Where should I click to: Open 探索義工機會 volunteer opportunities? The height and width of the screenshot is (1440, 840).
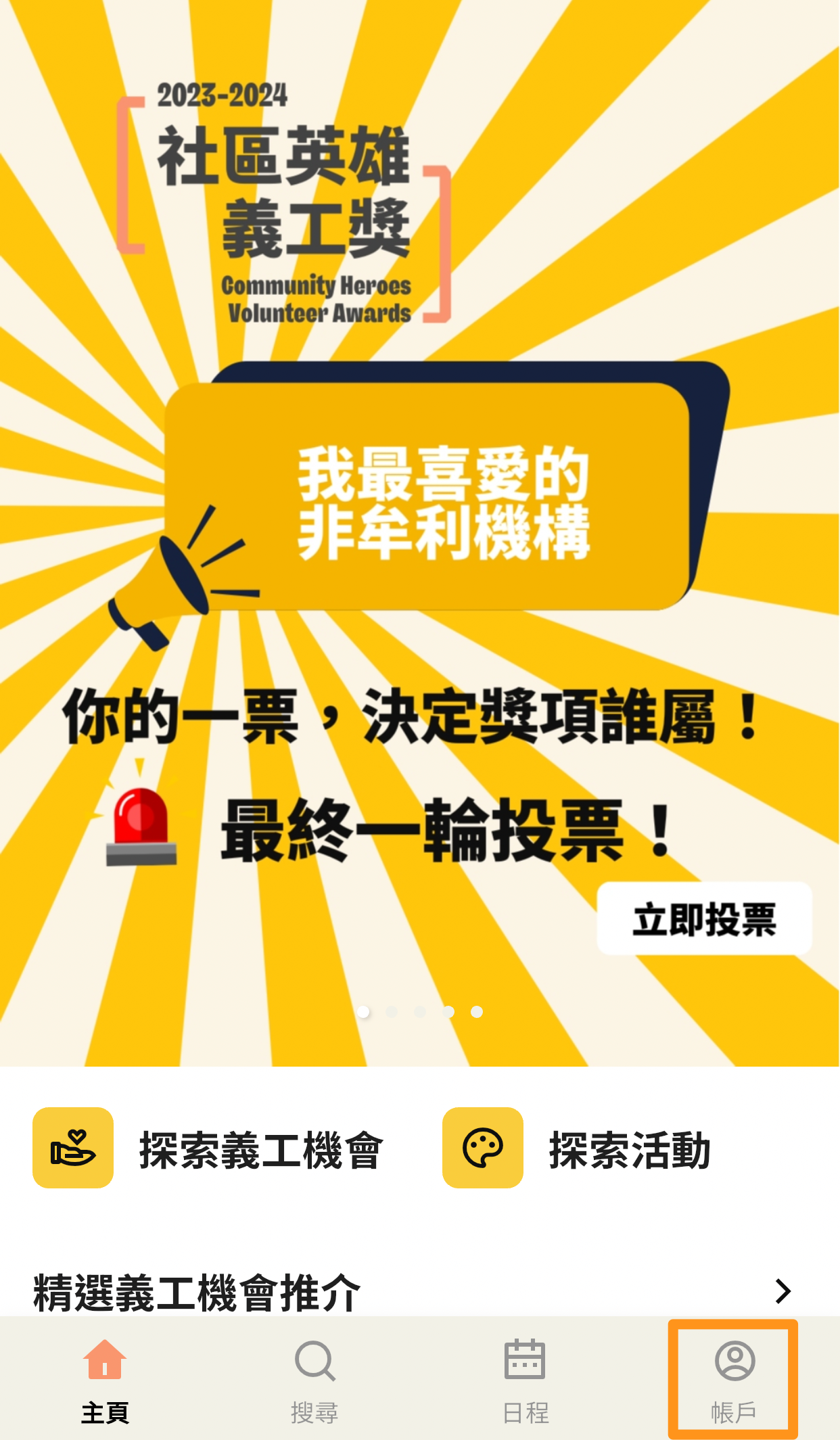click(x=210, y=1148)
